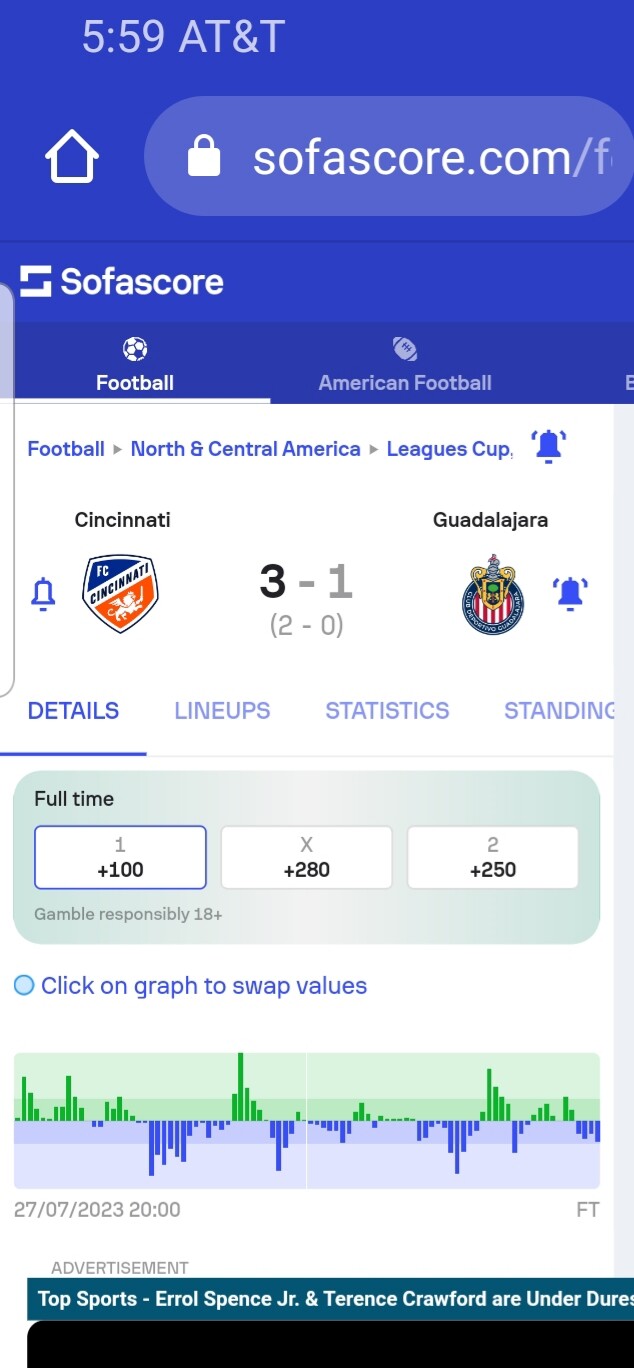Open the STATISTICS tab
The height and width of the screenshot is (1368, 634).
pyautogui.click(x=387, y=711)
